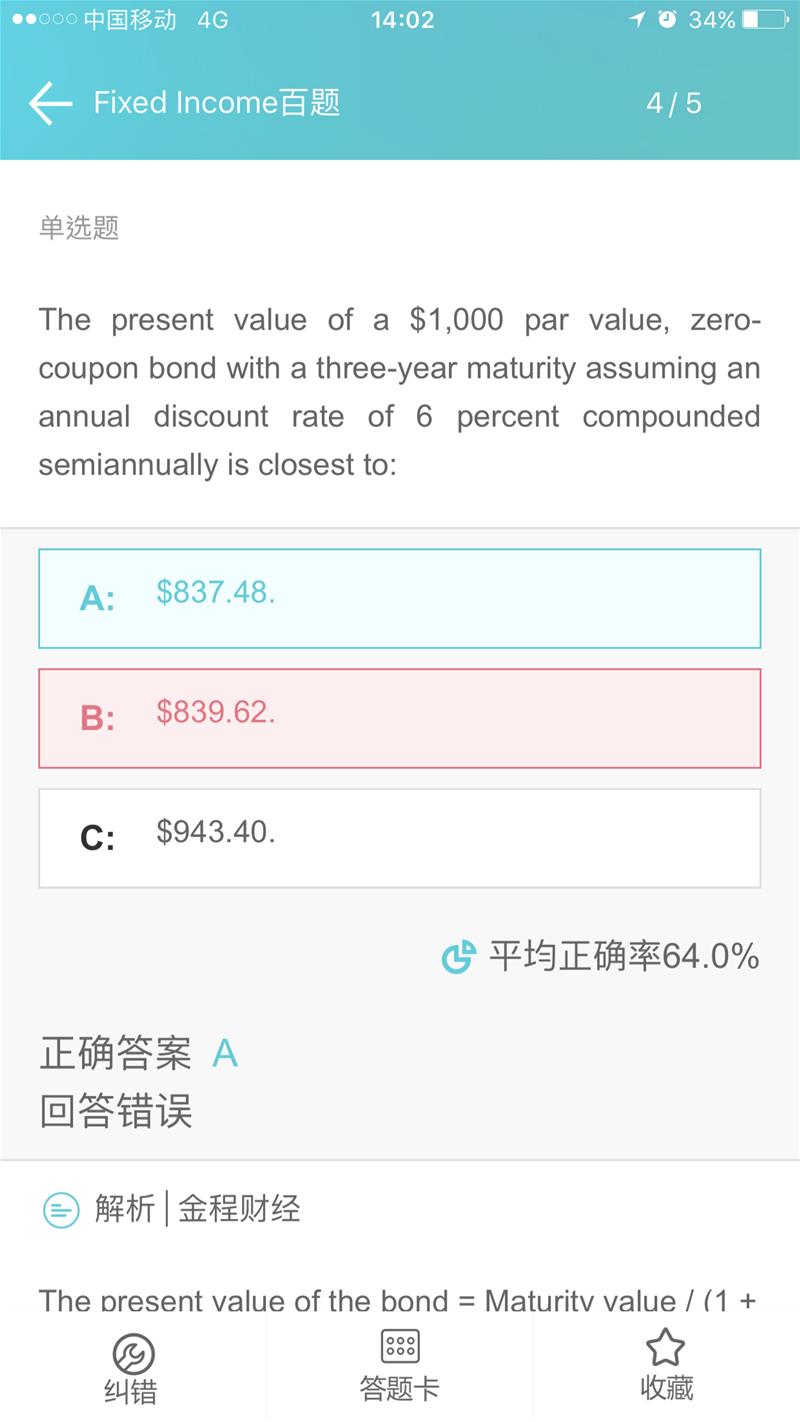
Task: Choose option C: $943.40
Action: point(400,838)
